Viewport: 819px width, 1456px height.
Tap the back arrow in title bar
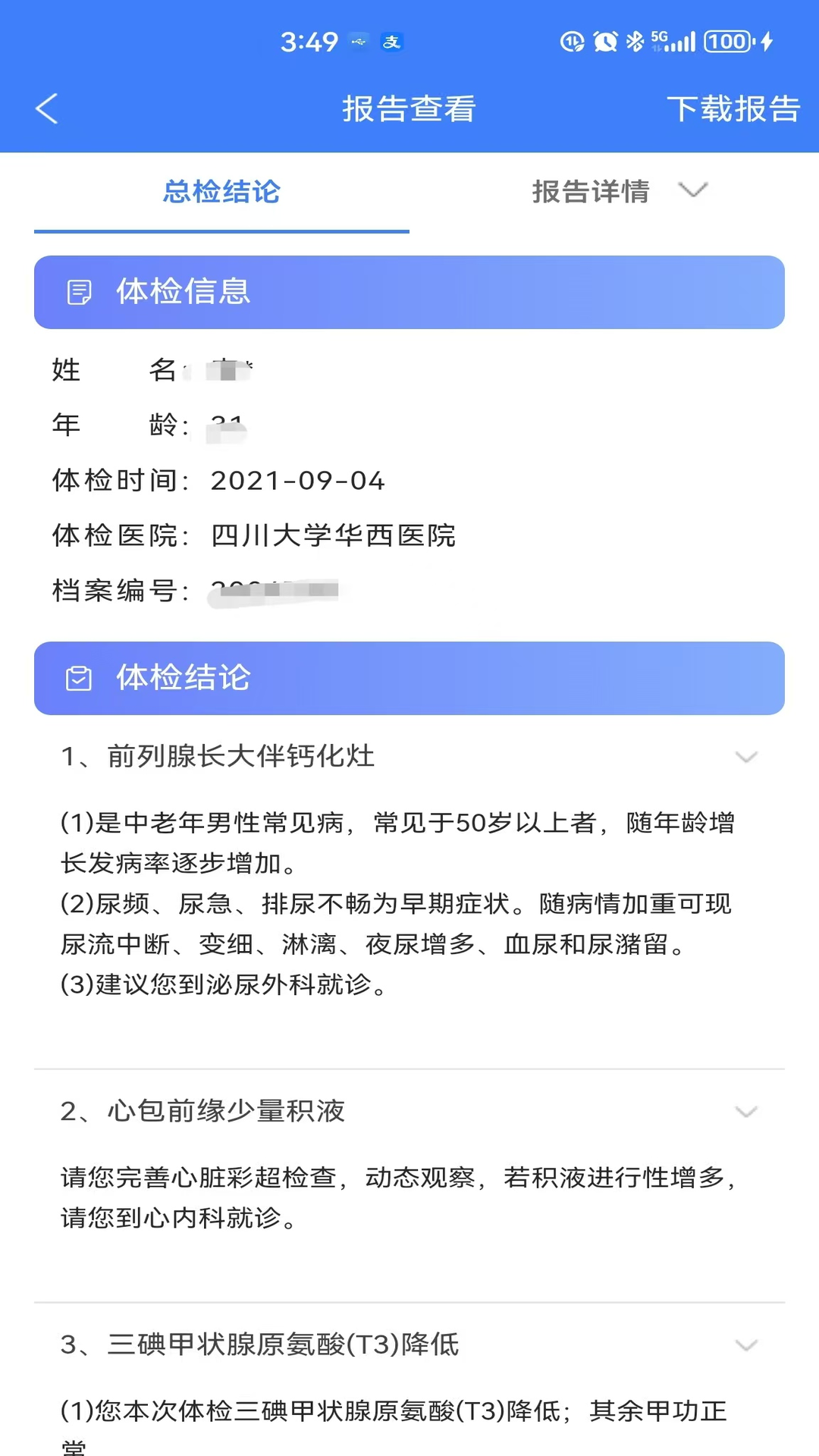[x=45, y=108]
